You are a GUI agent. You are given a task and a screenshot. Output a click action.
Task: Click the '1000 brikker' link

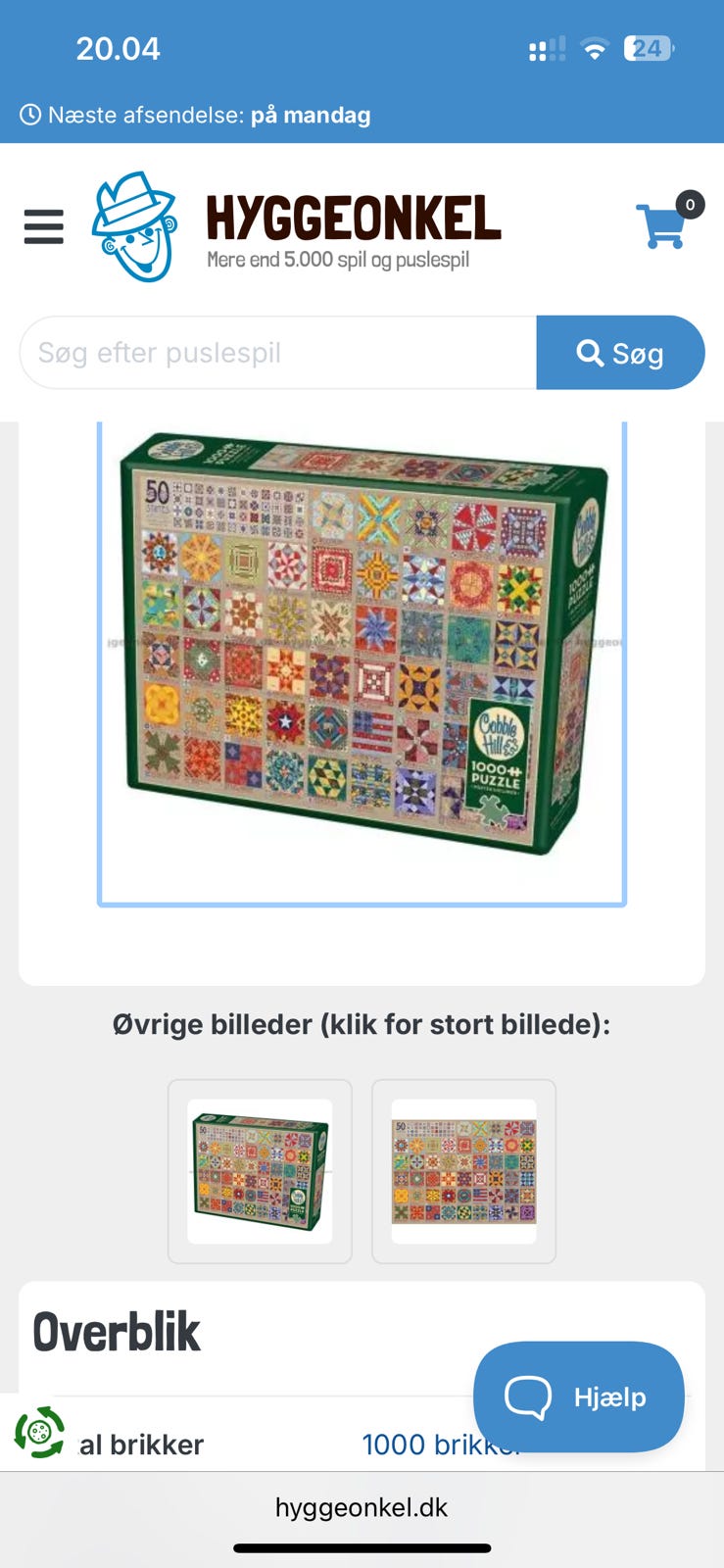[x=443, y=1444]
